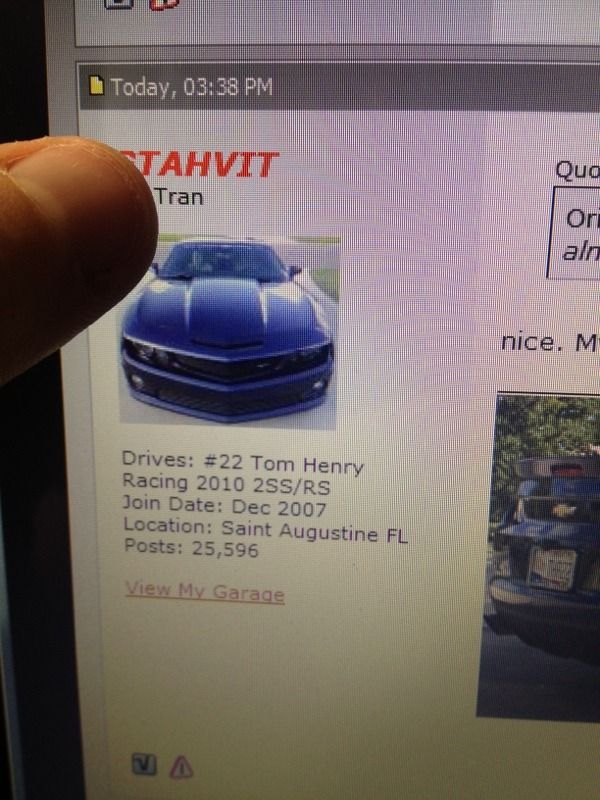Screen dimensions: 600x800
Task: Report this post with the warning triangle
Action: [x=181, y=766]
